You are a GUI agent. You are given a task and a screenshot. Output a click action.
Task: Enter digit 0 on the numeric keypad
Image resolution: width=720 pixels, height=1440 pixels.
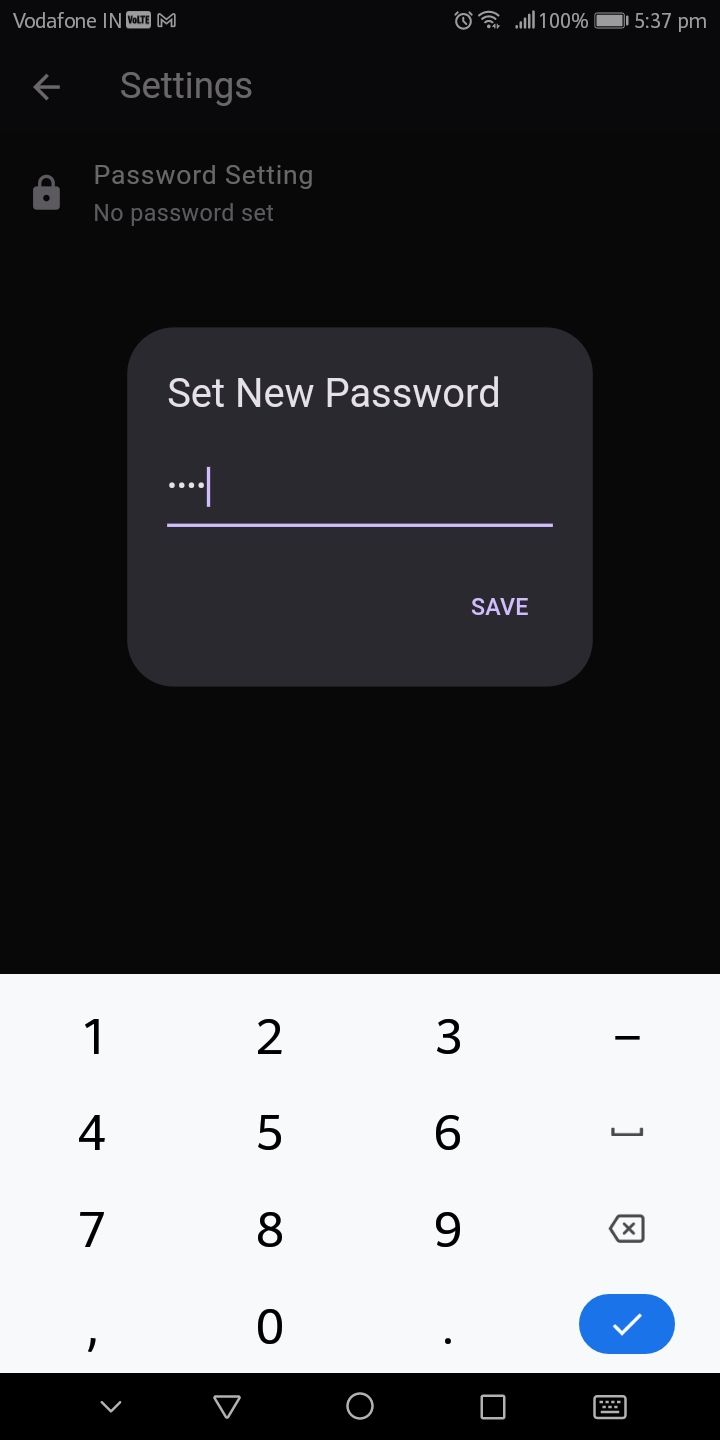269,1326
